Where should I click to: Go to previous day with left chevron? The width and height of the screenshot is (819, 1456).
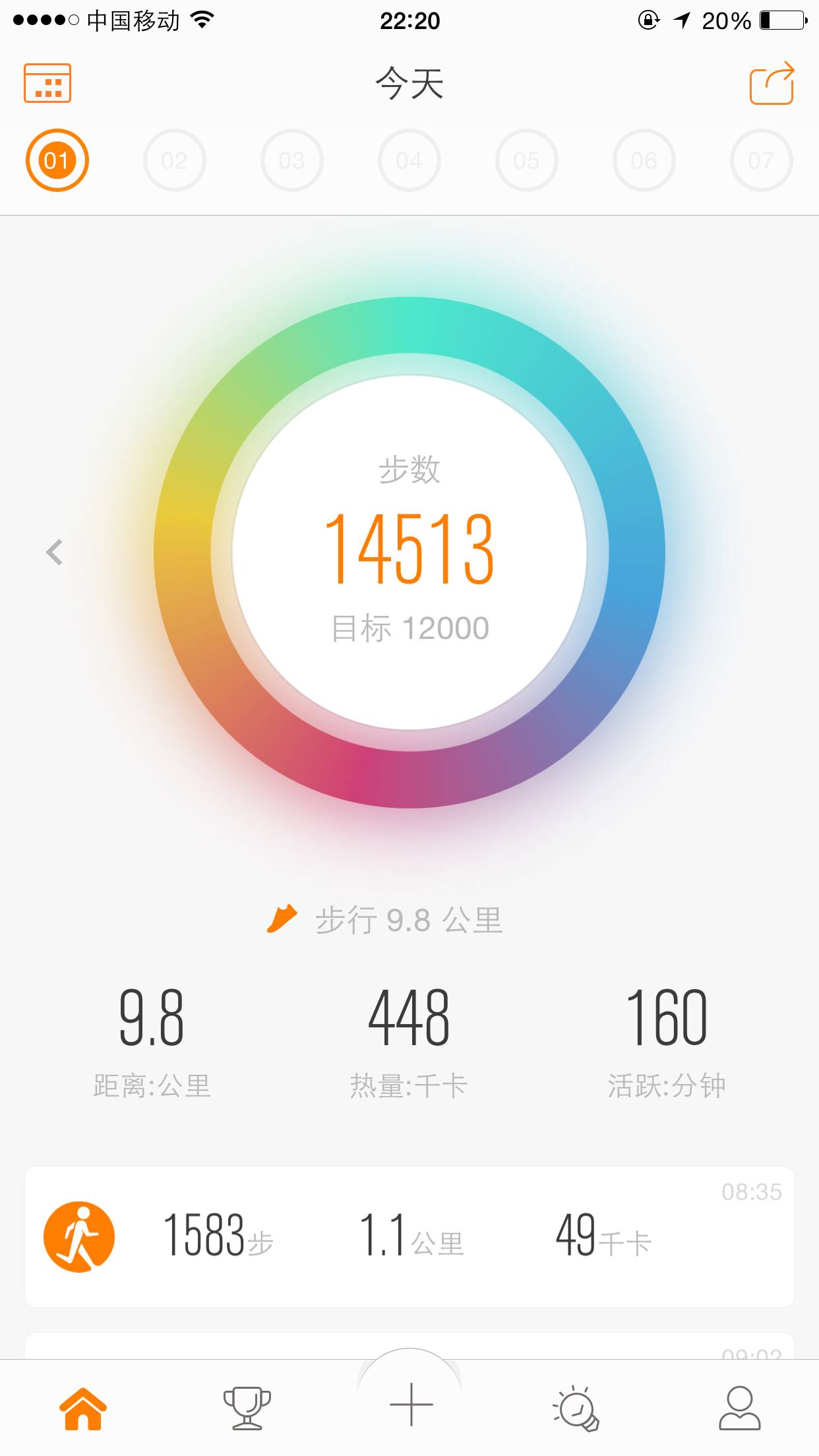55,552
